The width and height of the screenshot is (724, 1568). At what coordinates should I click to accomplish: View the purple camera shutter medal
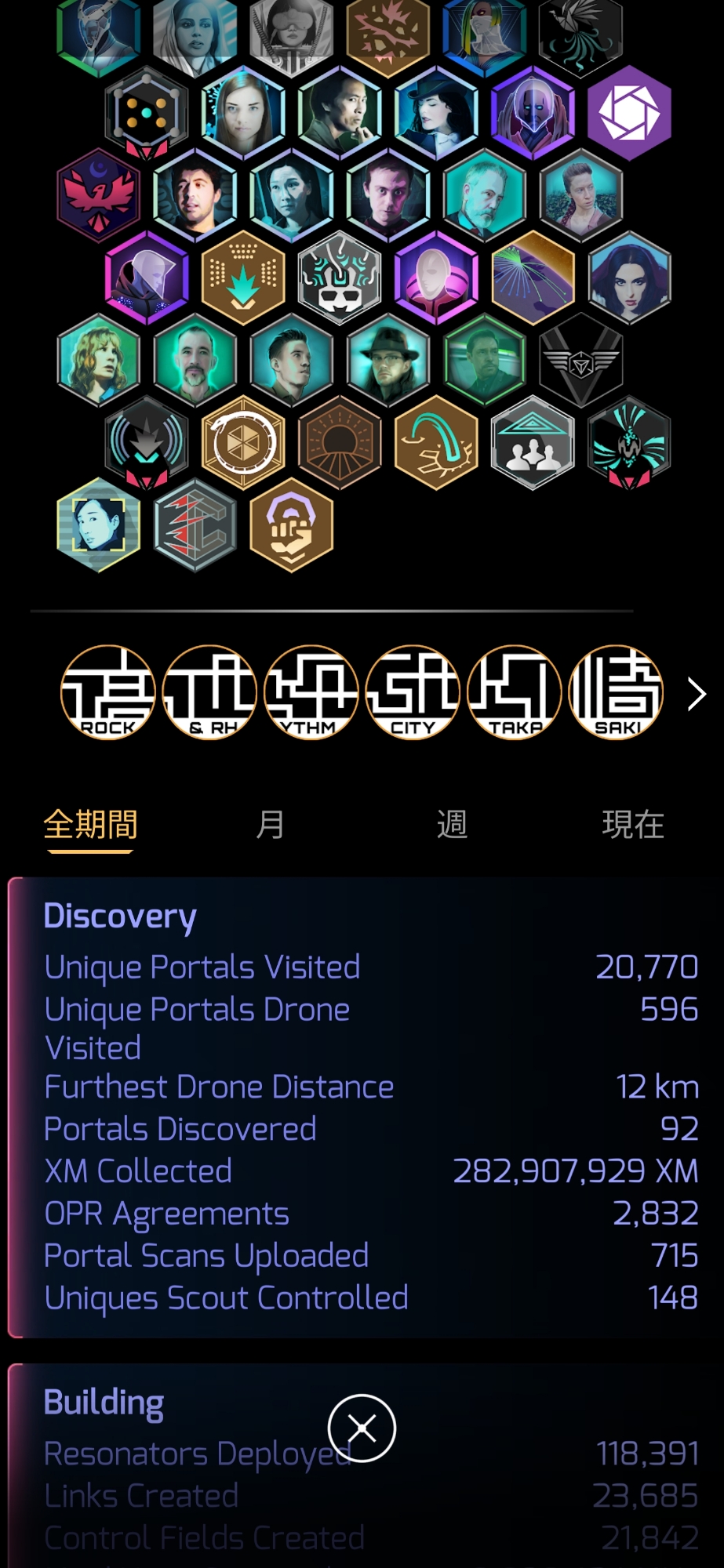point(629,113)
